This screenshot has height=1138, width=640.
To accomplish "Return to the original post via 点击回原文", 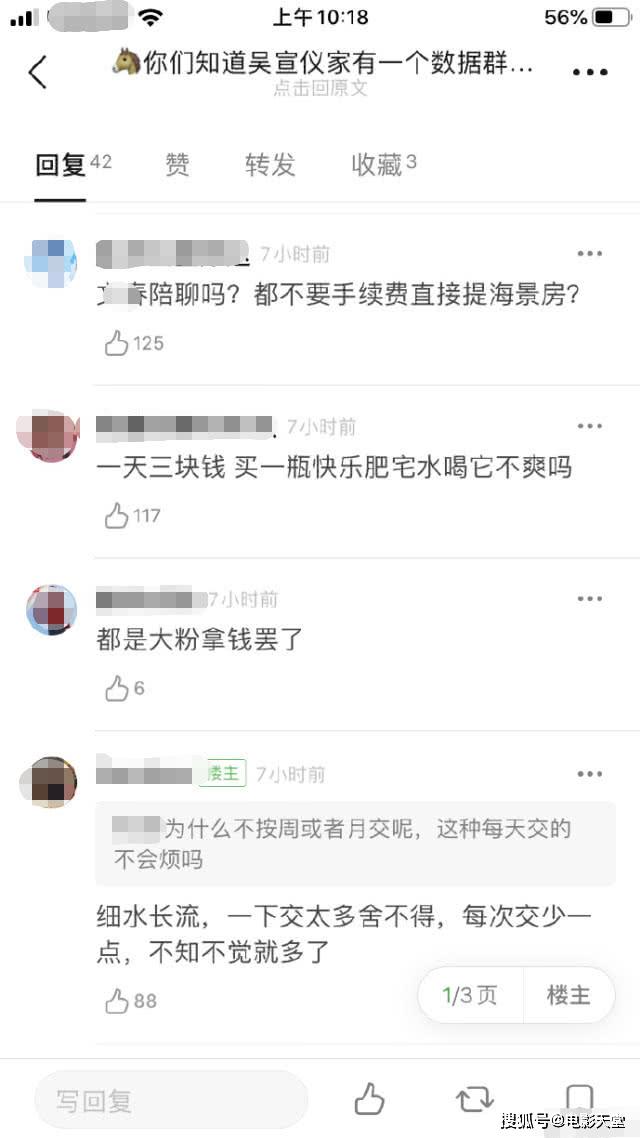I will (x=320, y=89).
